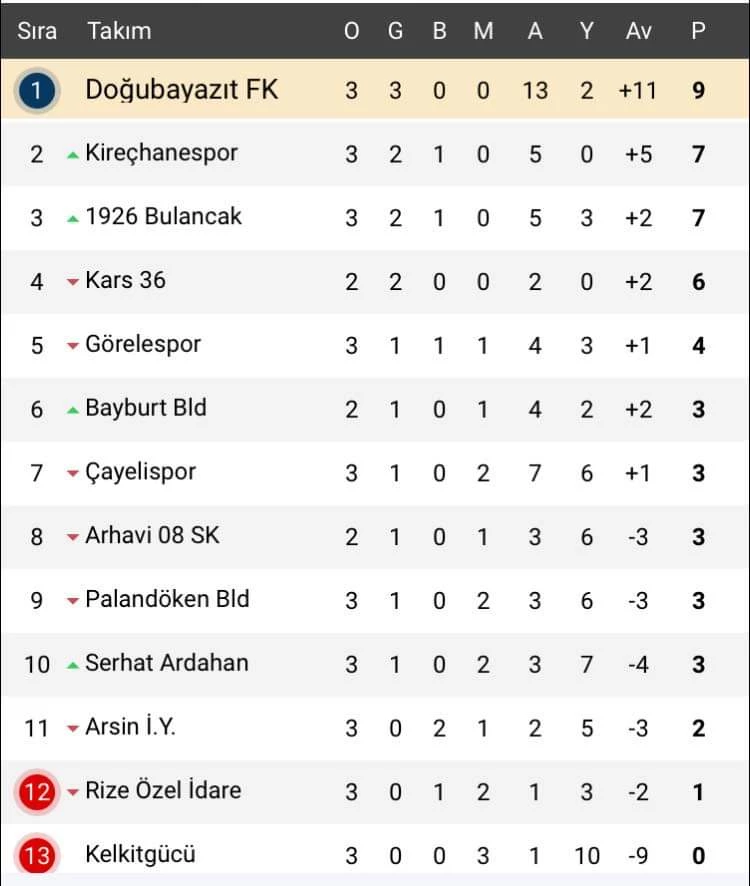The width and height of the screenshot is (750, 886).
Task: Open the Serhat Ardahan row
Action: pyautogui.click(x=167, y=663)
